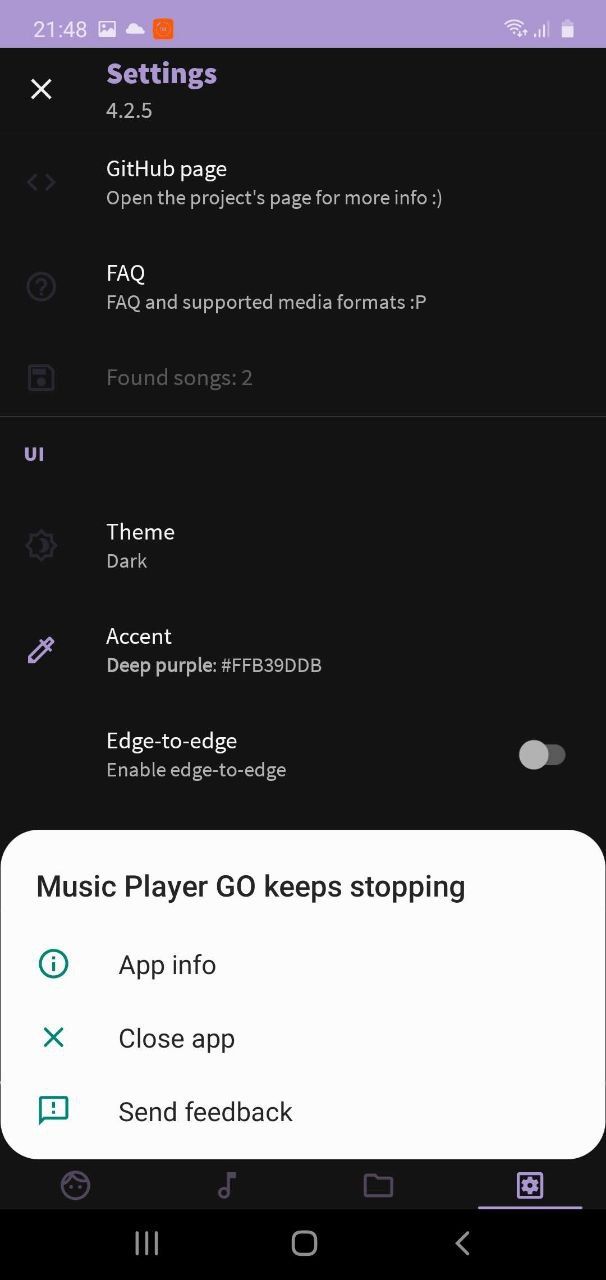
Task: Open the FAQ entry
Action: coord(303,287)
